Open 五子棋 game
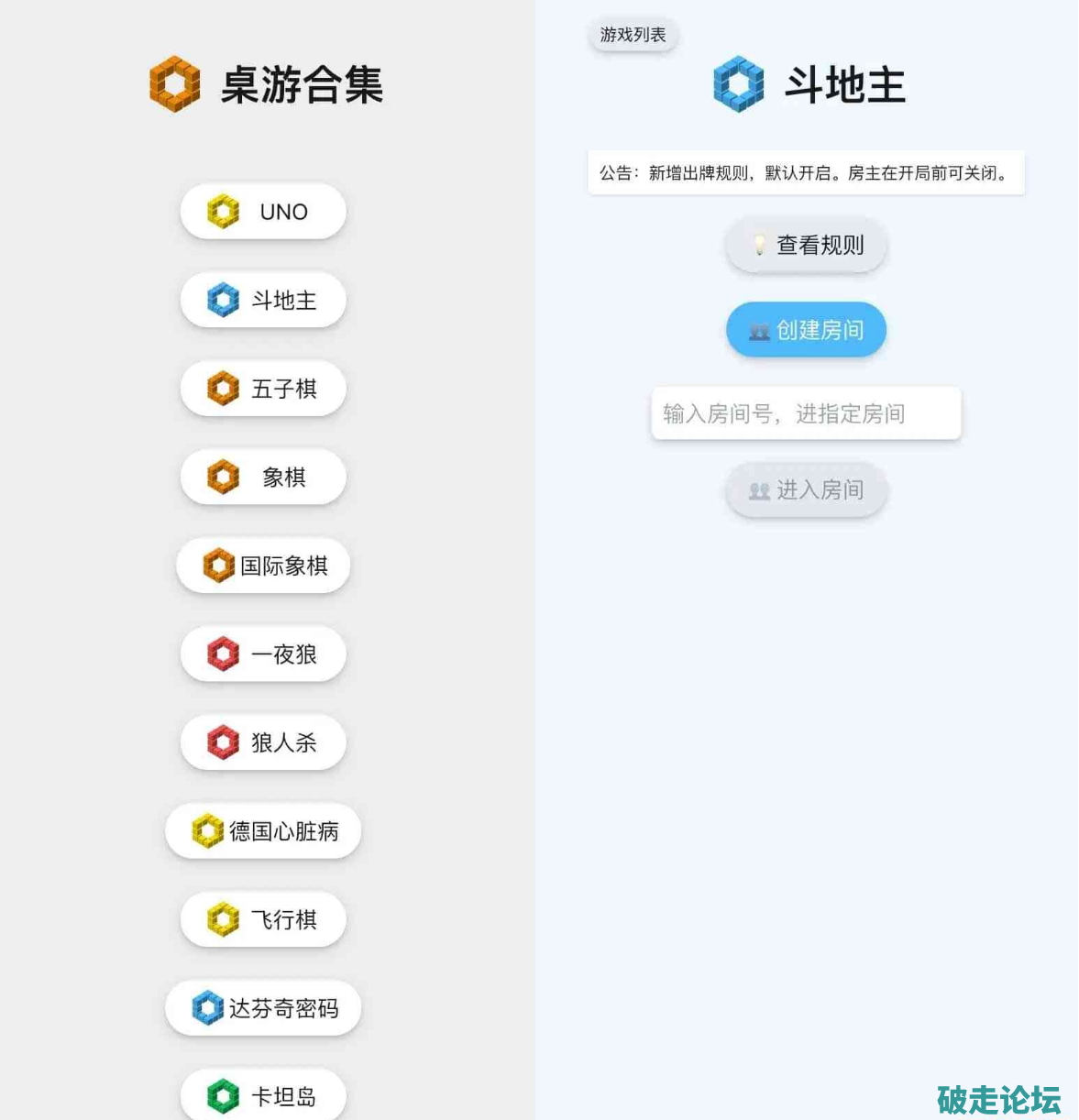Screen dimensions: 1079x1120 (x=263, y=389)
